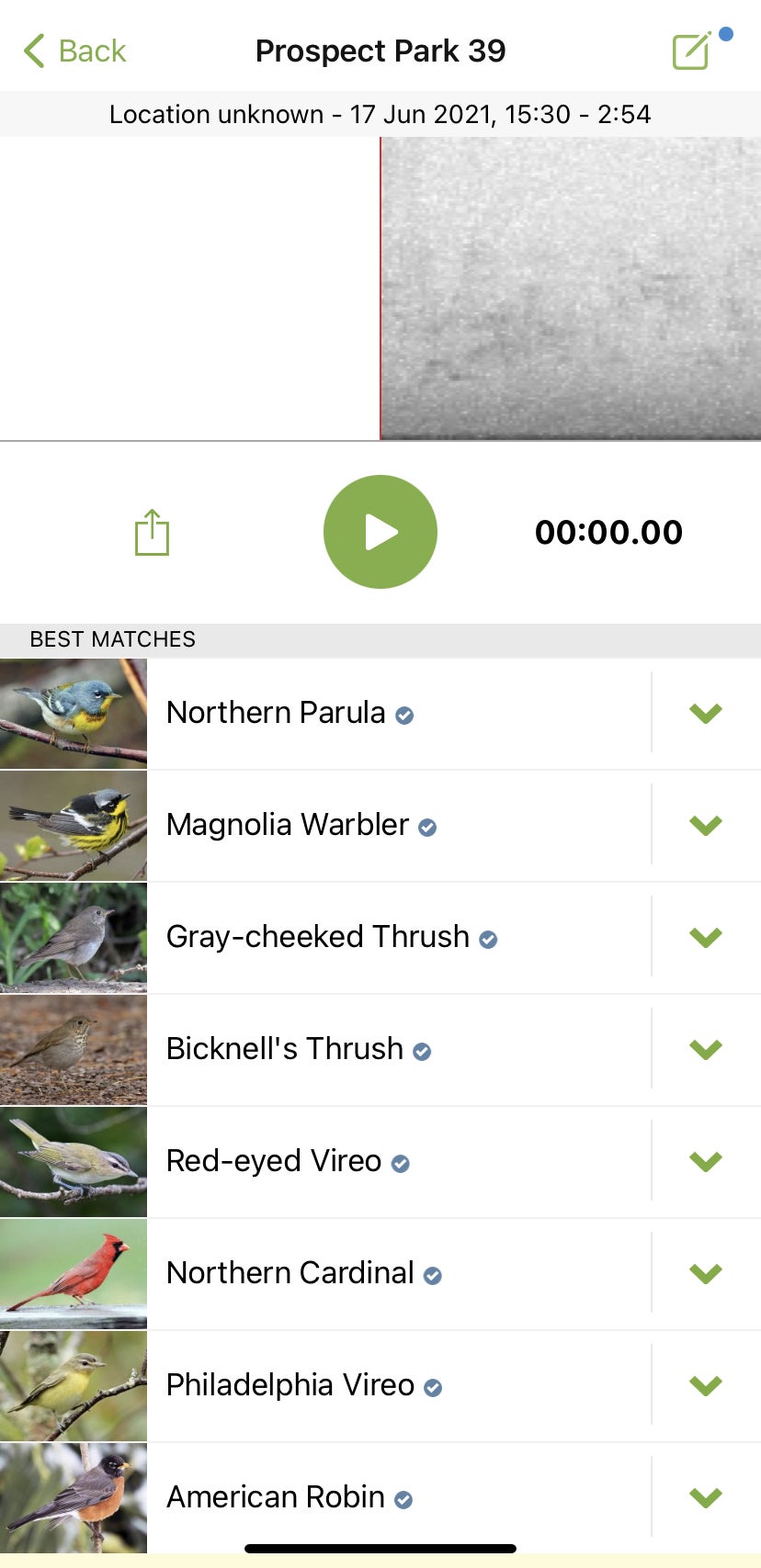
Task: Tap the verified badge next to American Robin
Action: (x=403, y=1499)
